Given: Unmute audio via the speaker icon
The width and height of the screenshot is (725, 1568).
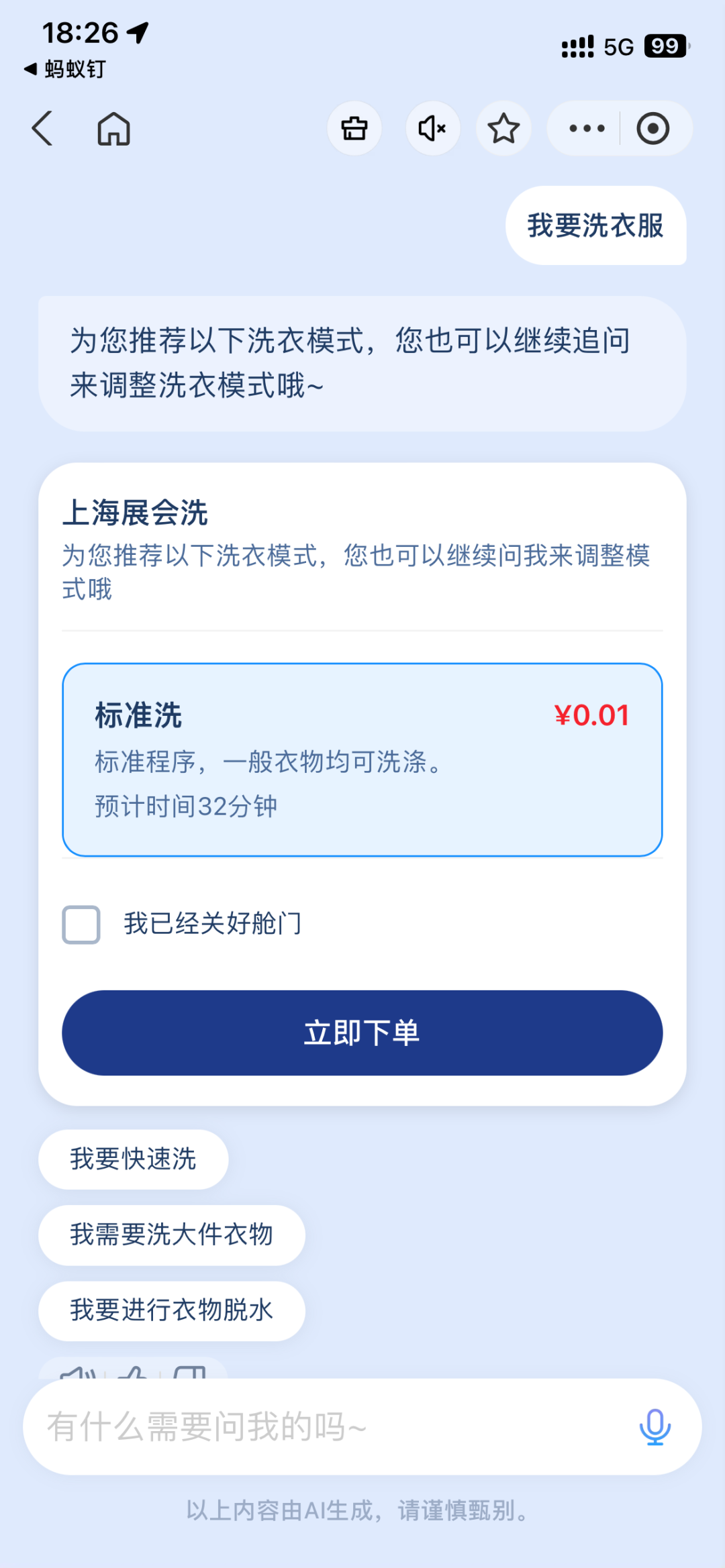Looking at the screenshot, I should (432, 128).
